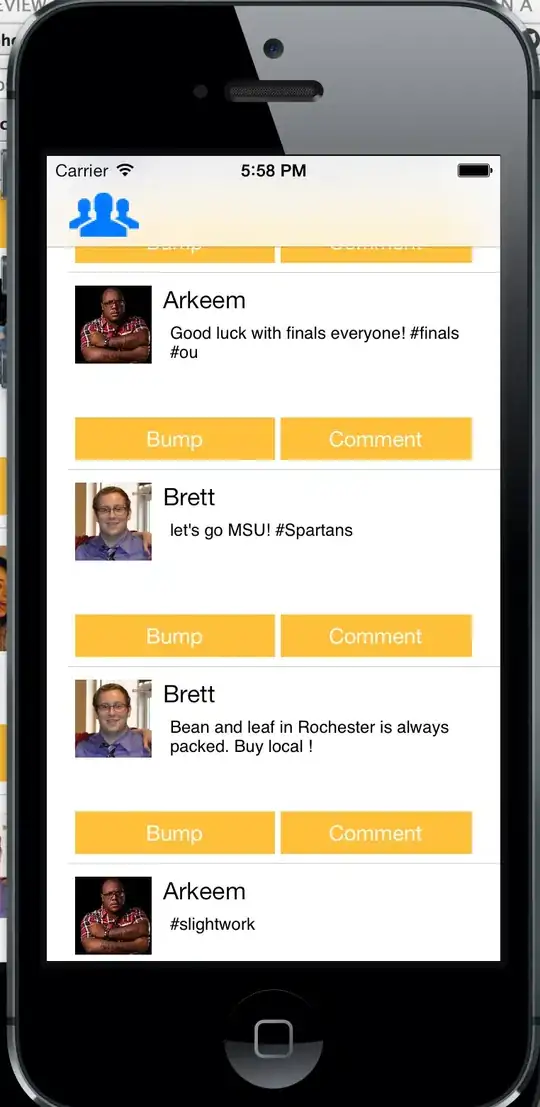Viewport: 540px width, 1107px height.
Task: Bump Arkeem's good luck with finals post
Action: coord(174,438)
